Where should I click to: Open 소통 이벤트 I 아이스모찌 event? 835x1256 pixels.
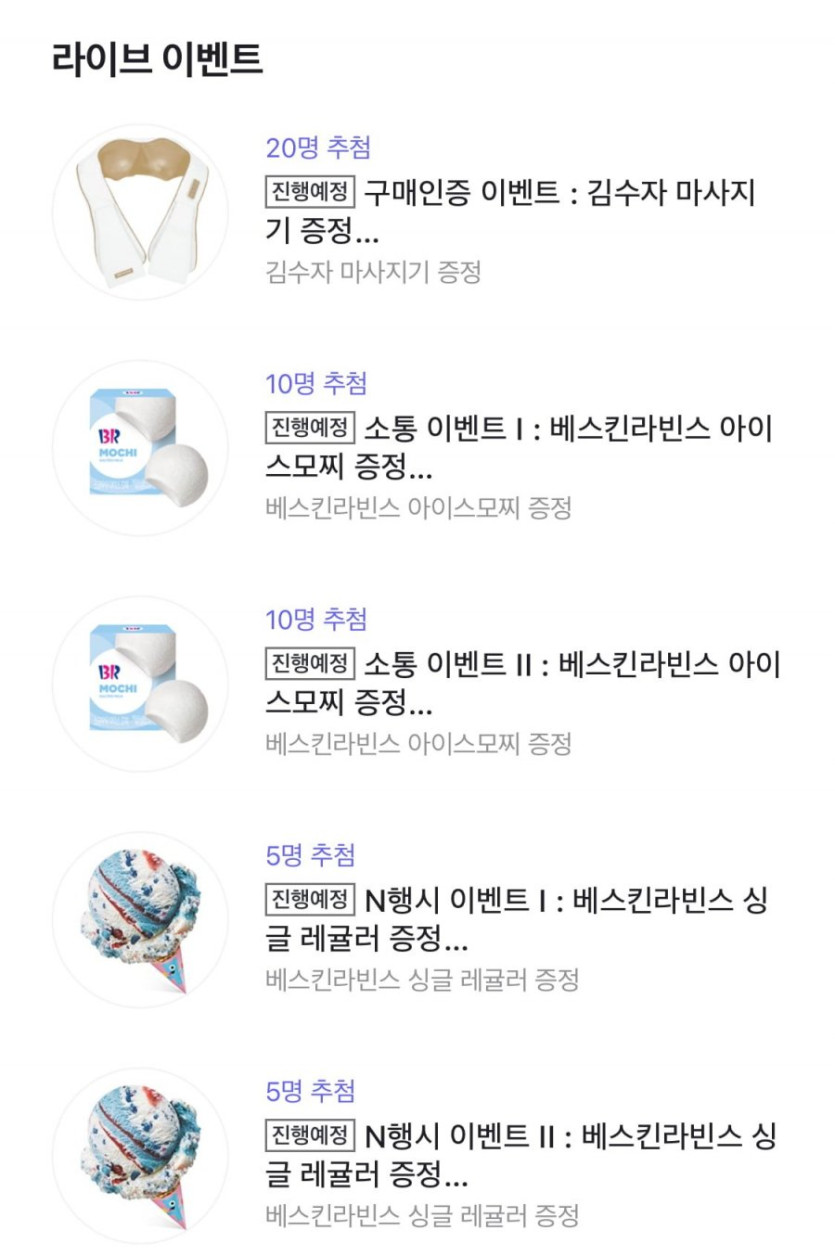click(x=520, y=447)
